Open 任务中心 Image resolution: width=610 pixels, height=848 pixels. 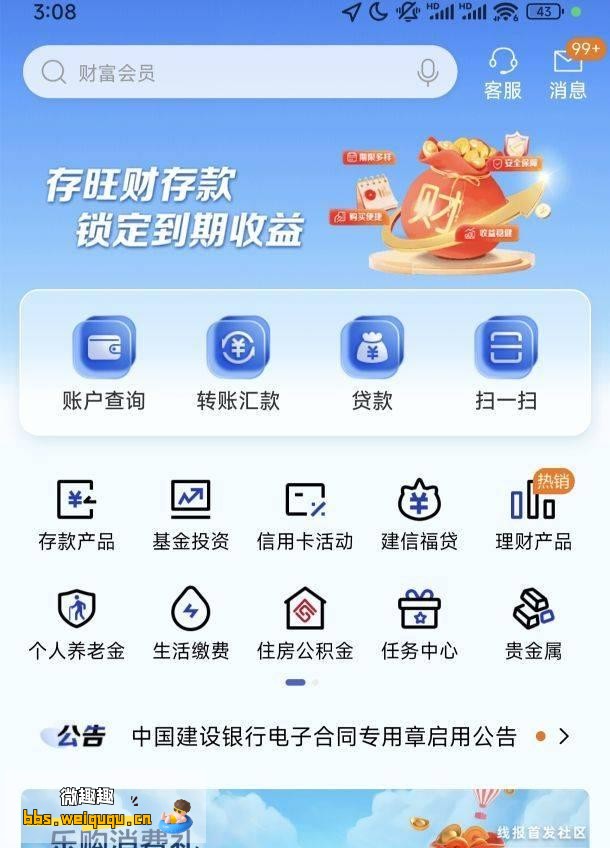[x=419, y=624]
